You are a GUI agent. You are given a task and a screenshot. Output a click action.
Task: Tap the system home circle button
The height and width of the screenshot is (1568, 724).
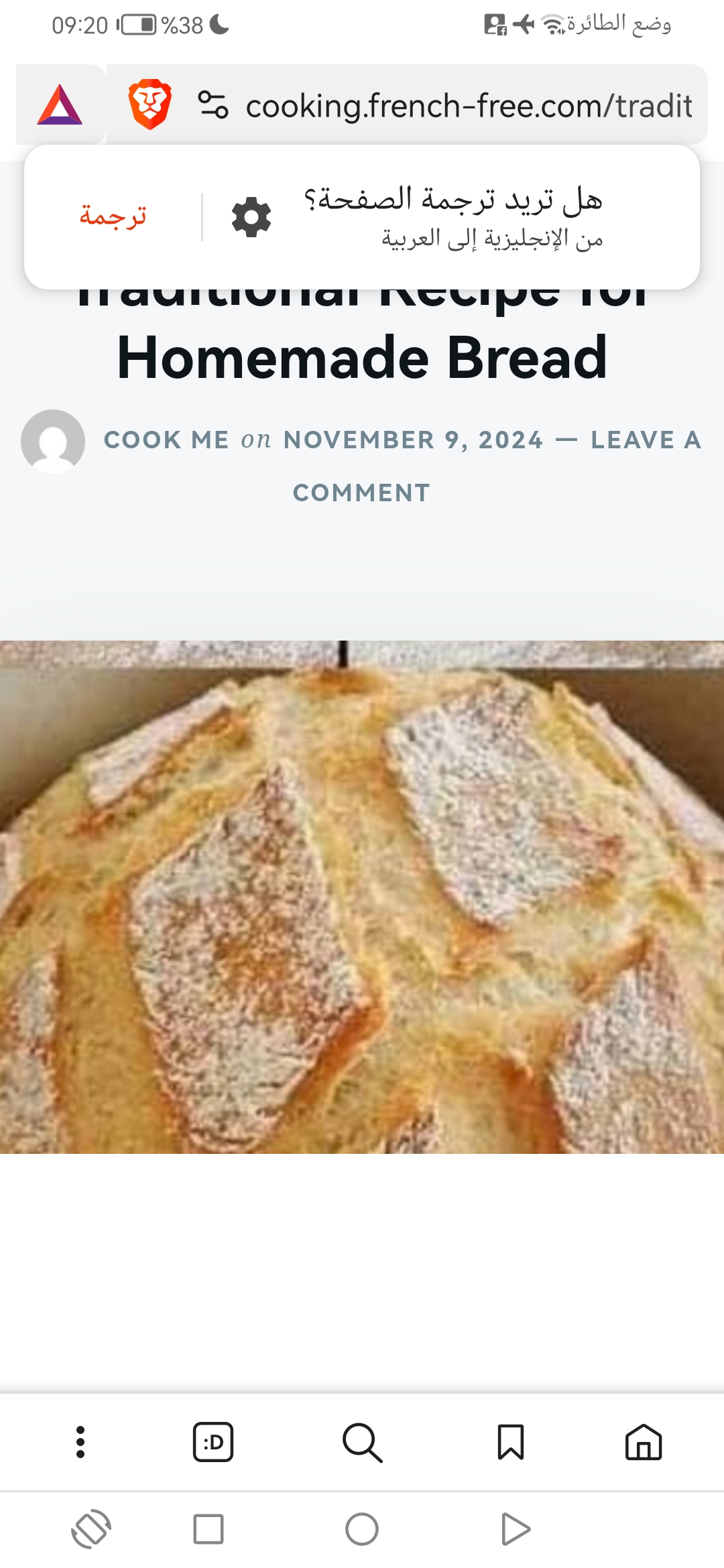[x=362, y=1530]
